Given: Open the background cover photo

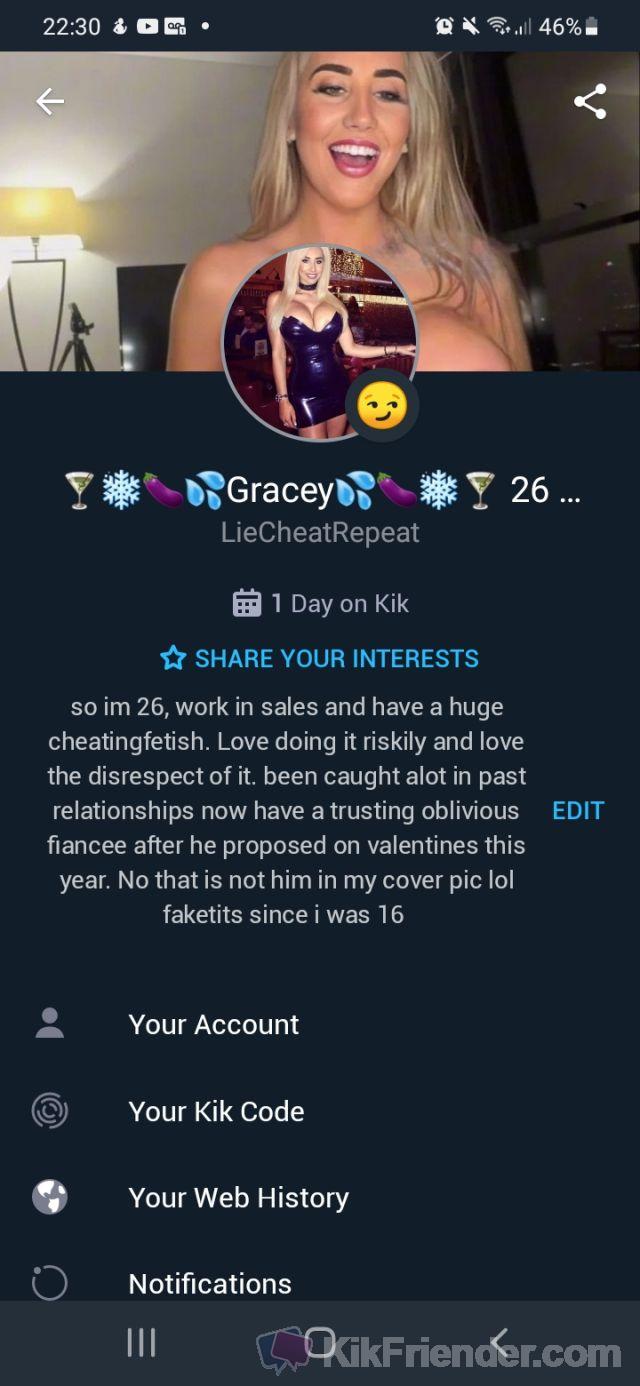Looking at the screenshot, I should click(320, 150).
